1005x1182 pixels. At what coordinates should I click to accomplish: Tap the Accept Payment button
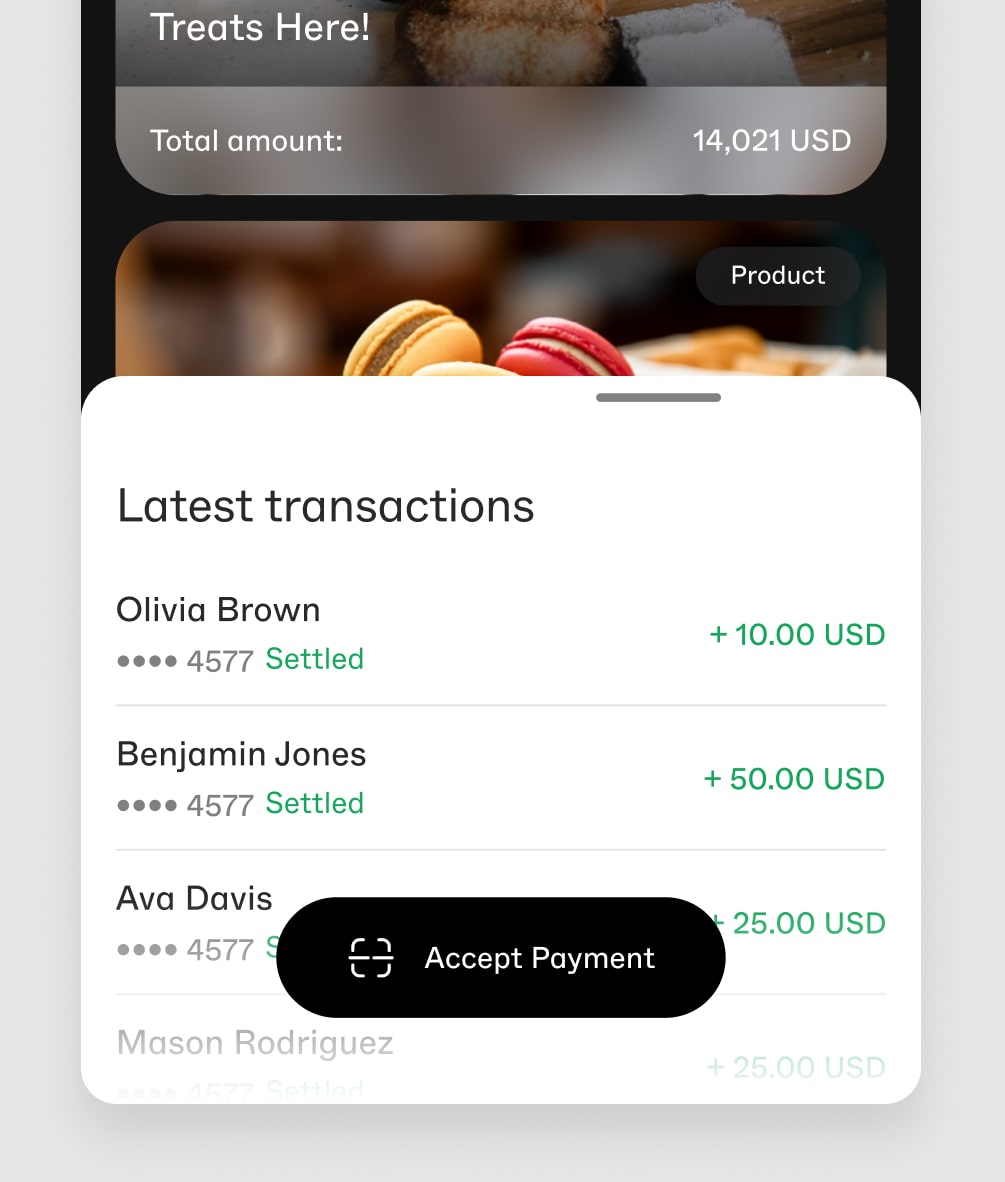point(500,957)
